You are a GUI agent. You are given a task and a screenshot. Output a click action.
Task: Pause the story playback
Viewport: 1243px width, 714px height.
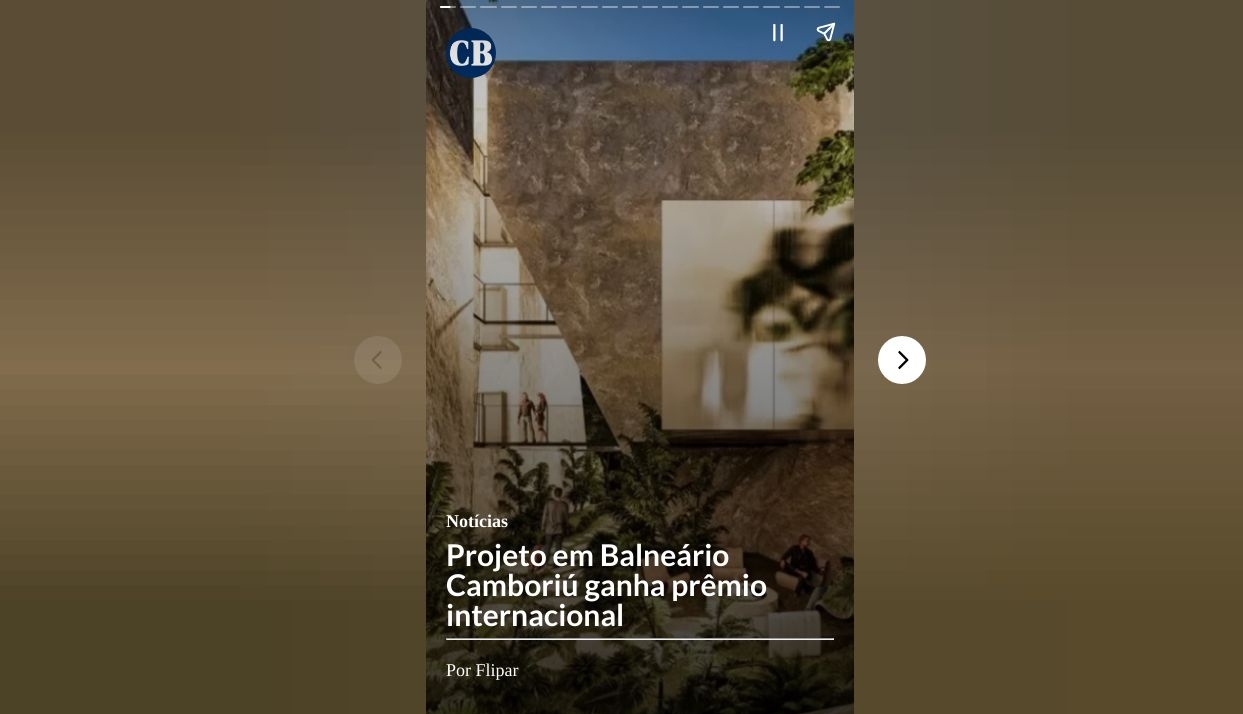click(x=777, y=33)
